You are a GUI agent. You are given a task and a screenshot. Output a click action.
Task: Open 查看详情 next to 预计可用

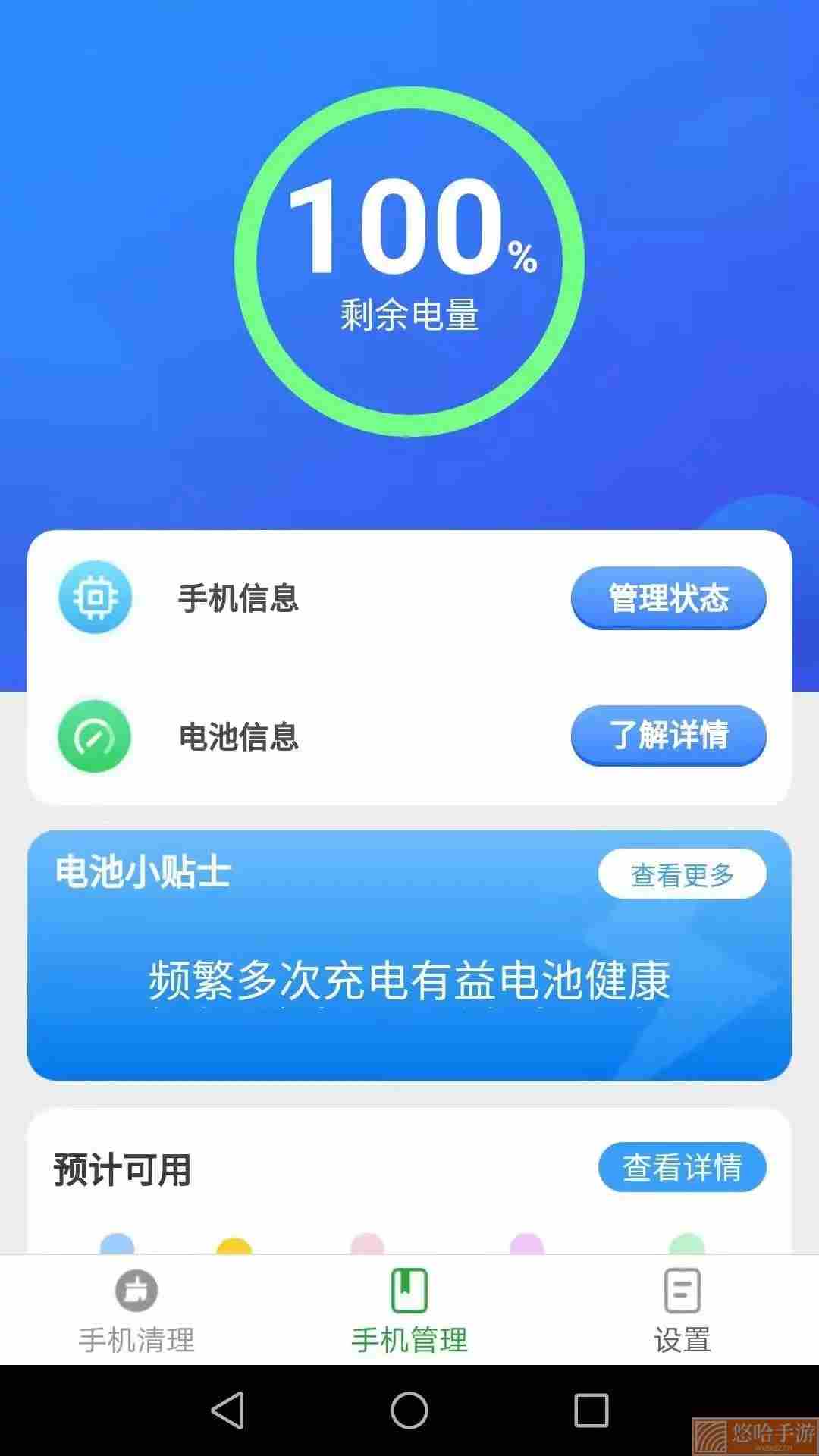(682, 1167)
